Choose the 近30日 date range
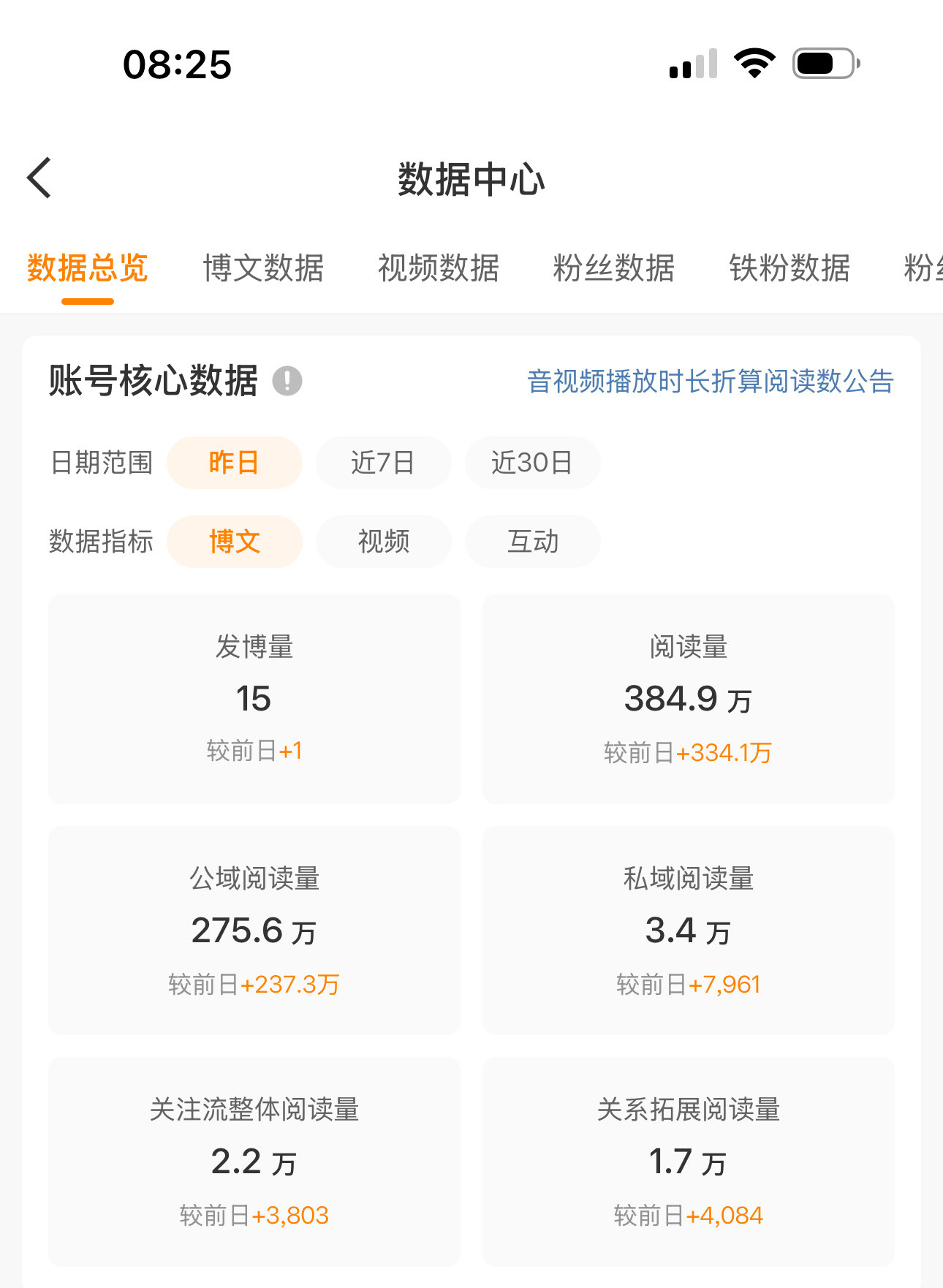Image resolution: width=943 pixels, height=1288 pixels. pyautogui.click(x=533, y=463)
